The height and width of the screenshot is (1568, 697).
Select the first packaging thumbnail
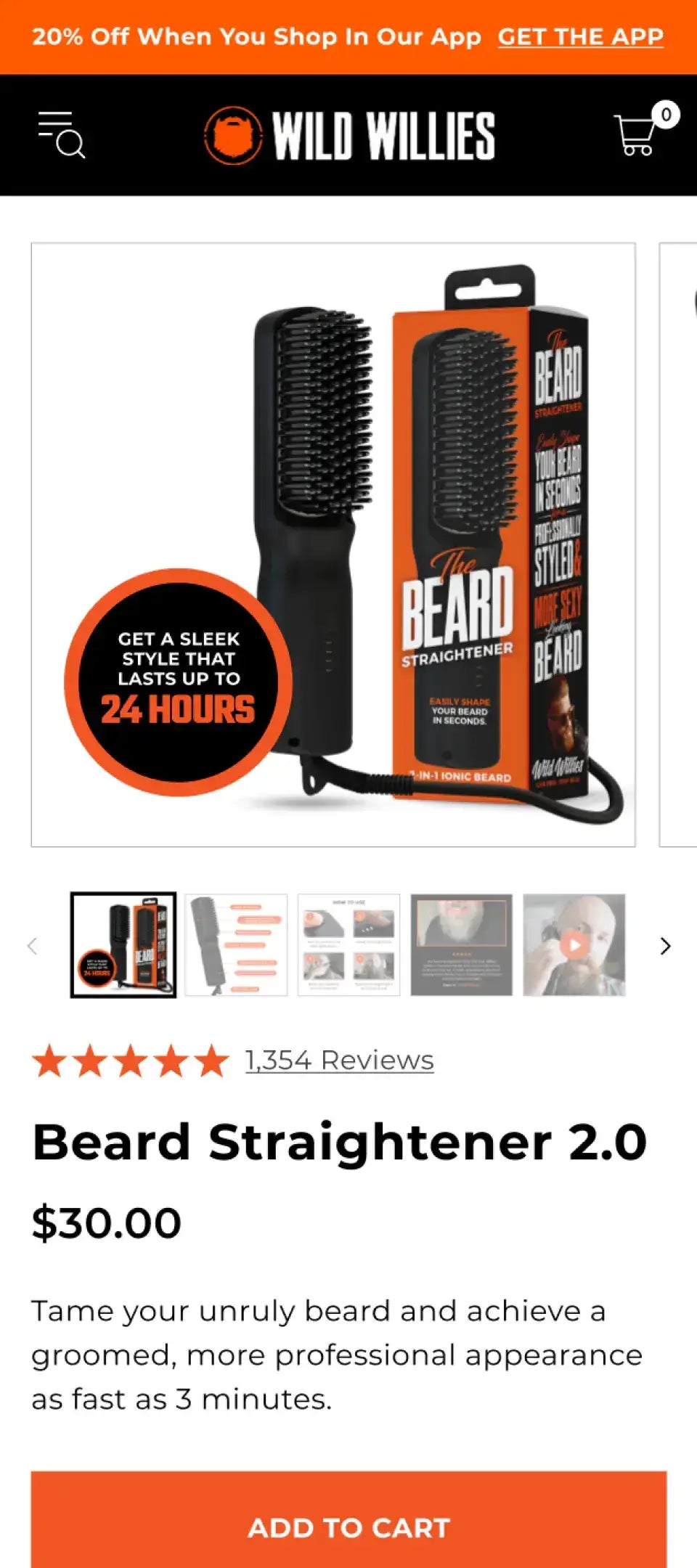tap(123, 944)
